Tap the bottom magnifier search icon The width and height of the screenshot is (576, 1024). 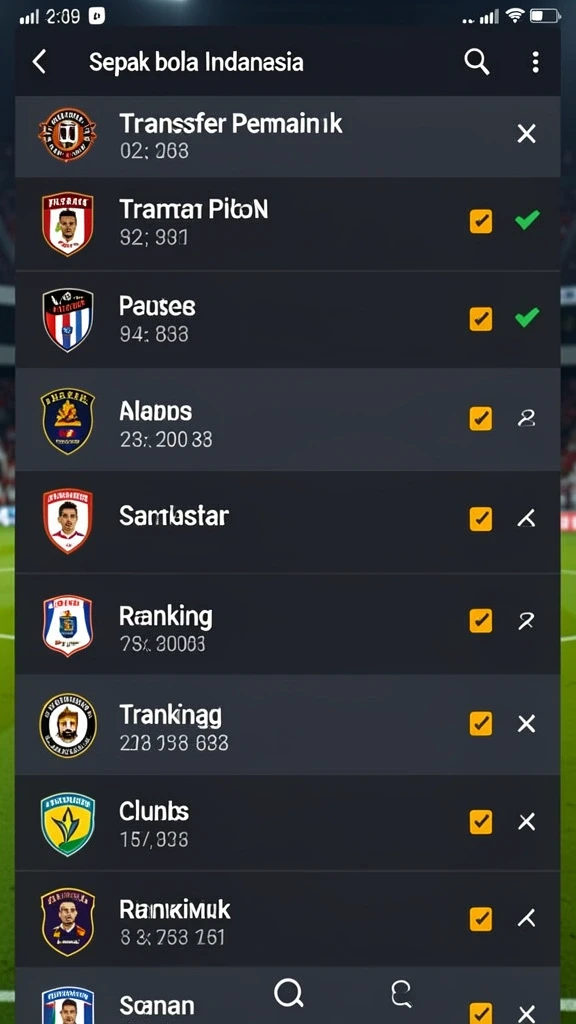click(289, 994)
